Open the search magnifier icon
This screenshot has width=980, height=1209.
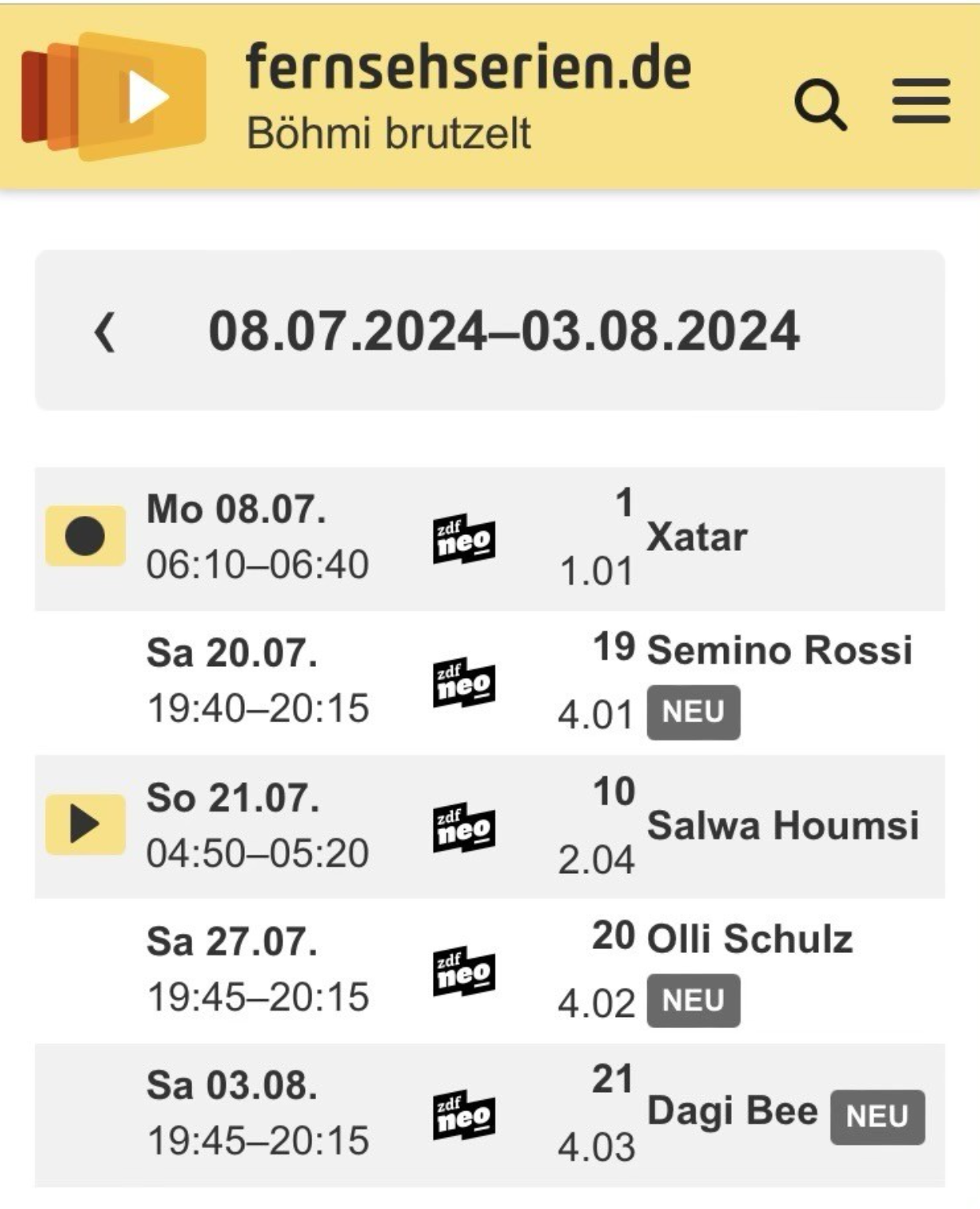(x=820, y=103)
